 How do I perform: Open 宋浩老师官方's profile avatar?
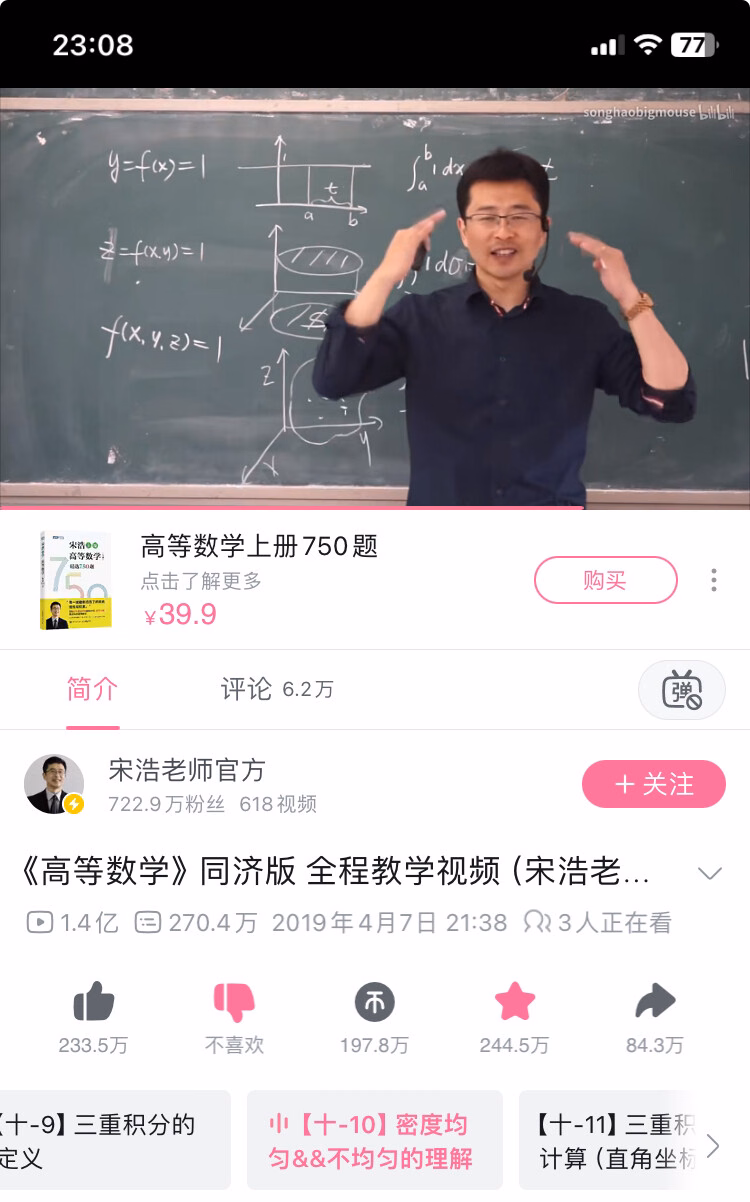[x=54, y=784]
